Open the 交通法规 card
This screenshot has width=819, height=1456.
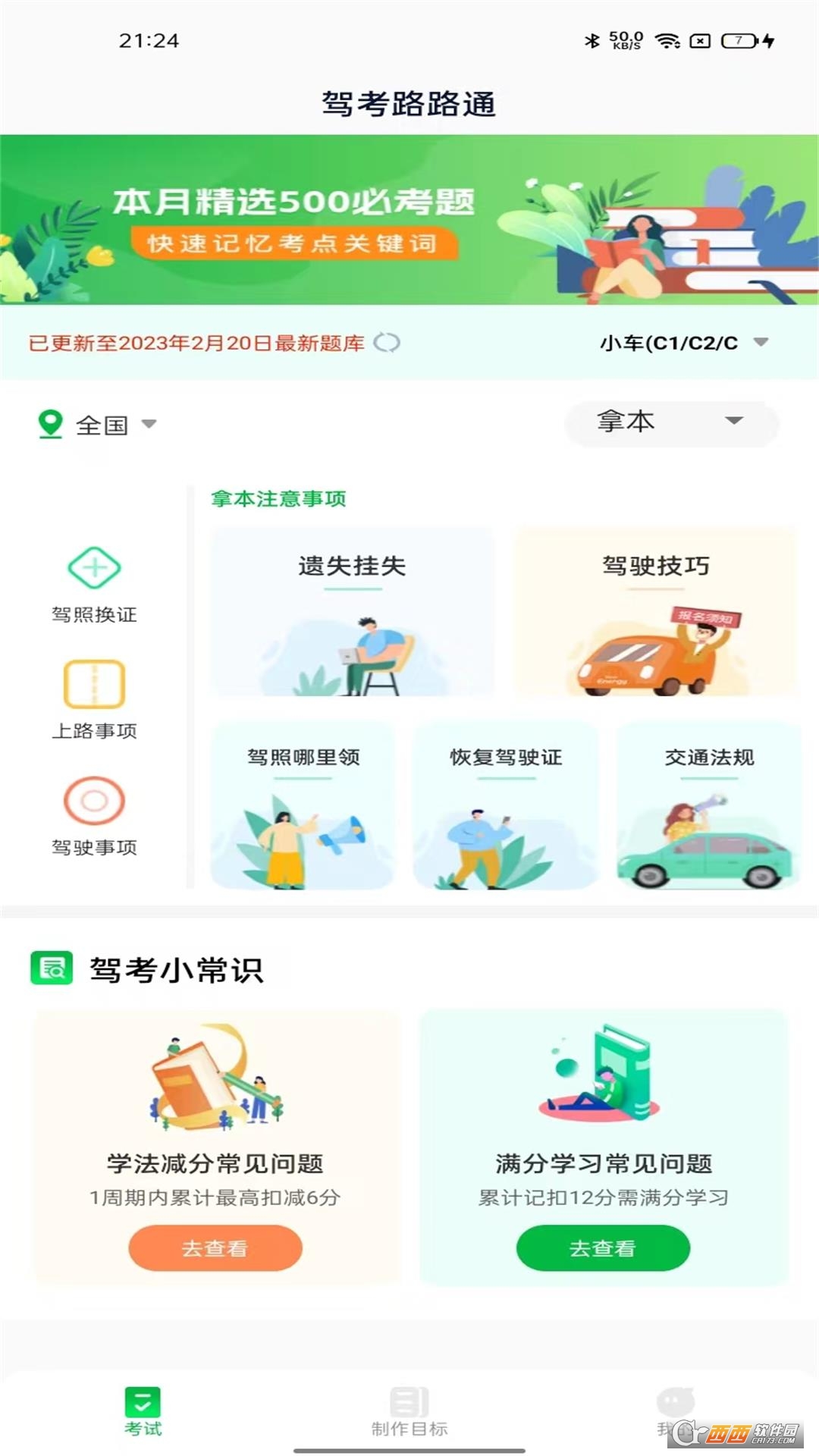709,805
